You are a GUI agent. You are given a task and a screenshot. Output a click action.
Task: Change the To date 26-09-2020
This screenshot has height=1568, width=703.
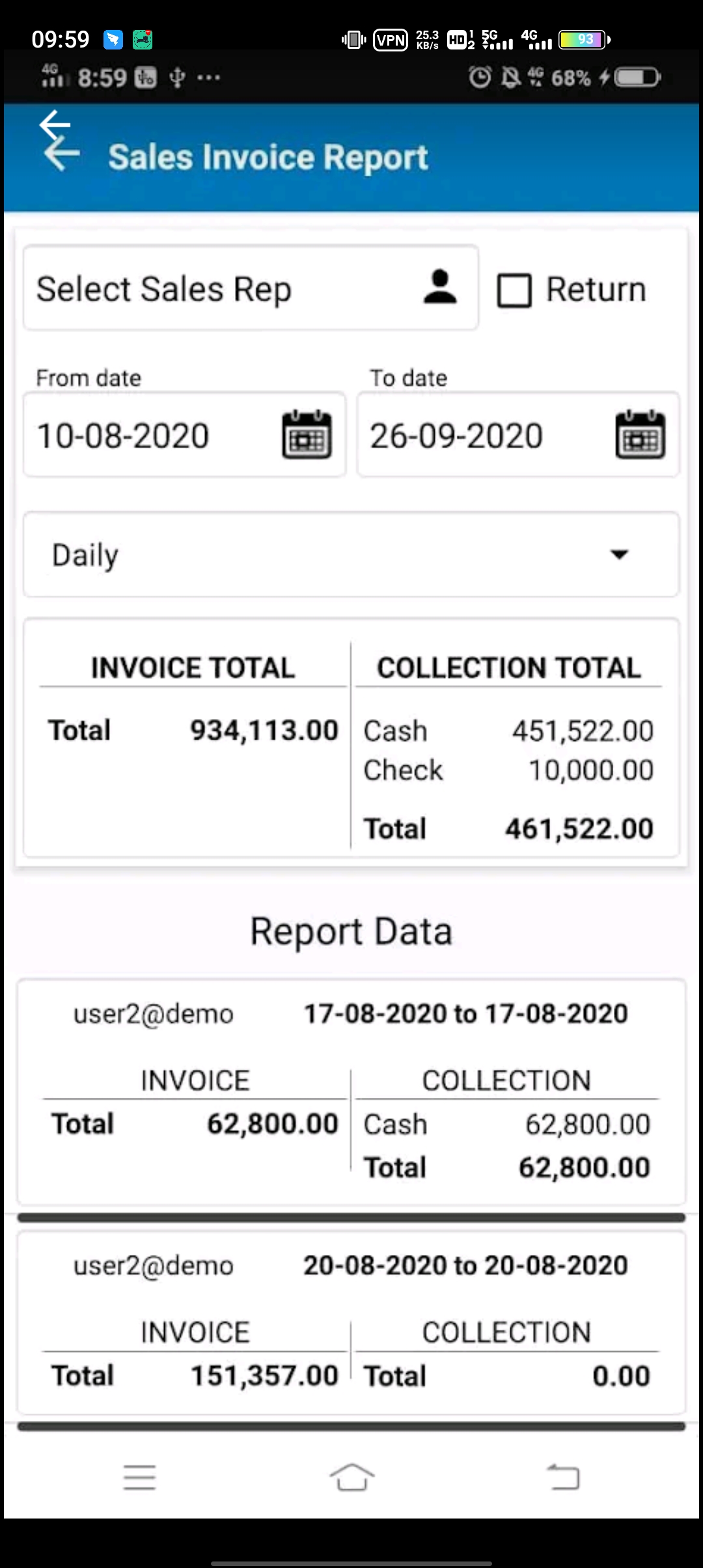point(518,435)
